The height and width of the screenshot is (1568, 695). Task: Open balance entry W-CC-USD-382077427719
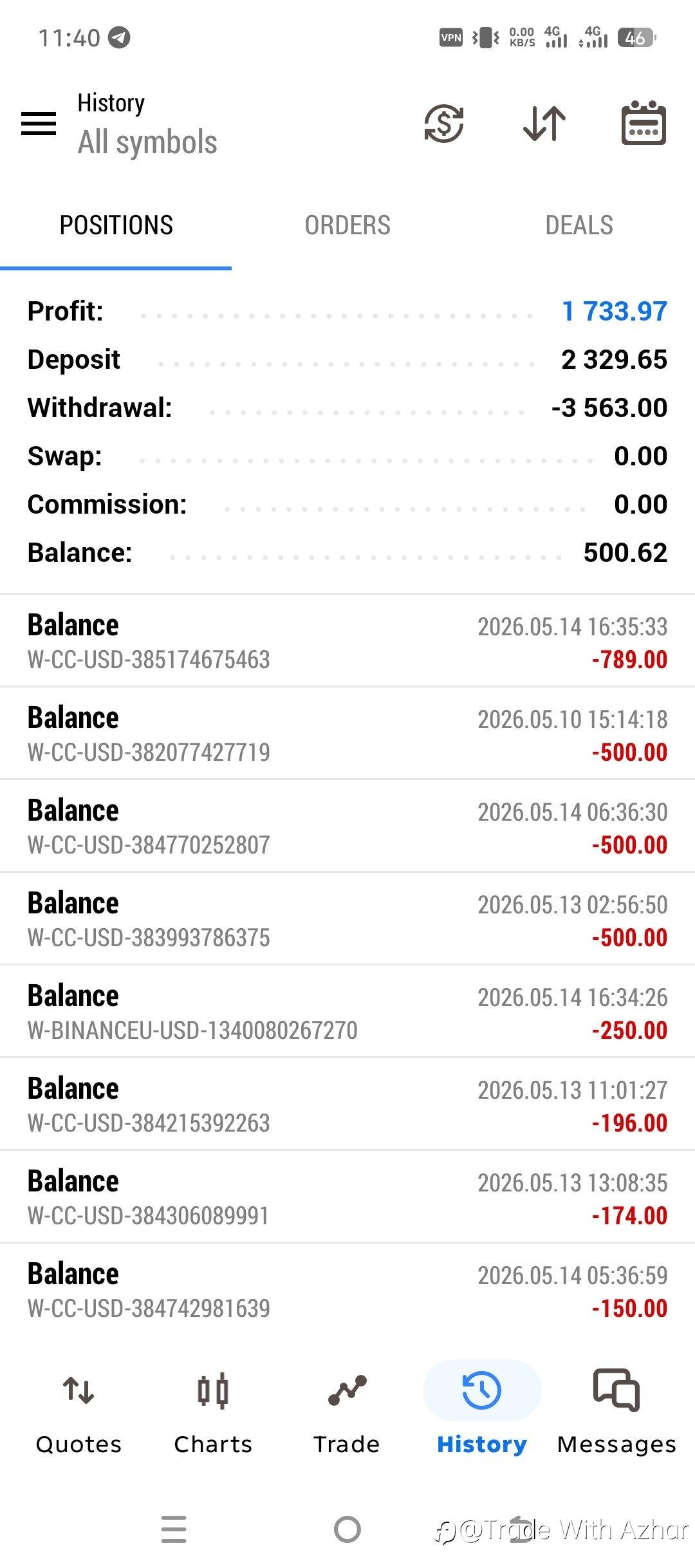pos(347,734)
